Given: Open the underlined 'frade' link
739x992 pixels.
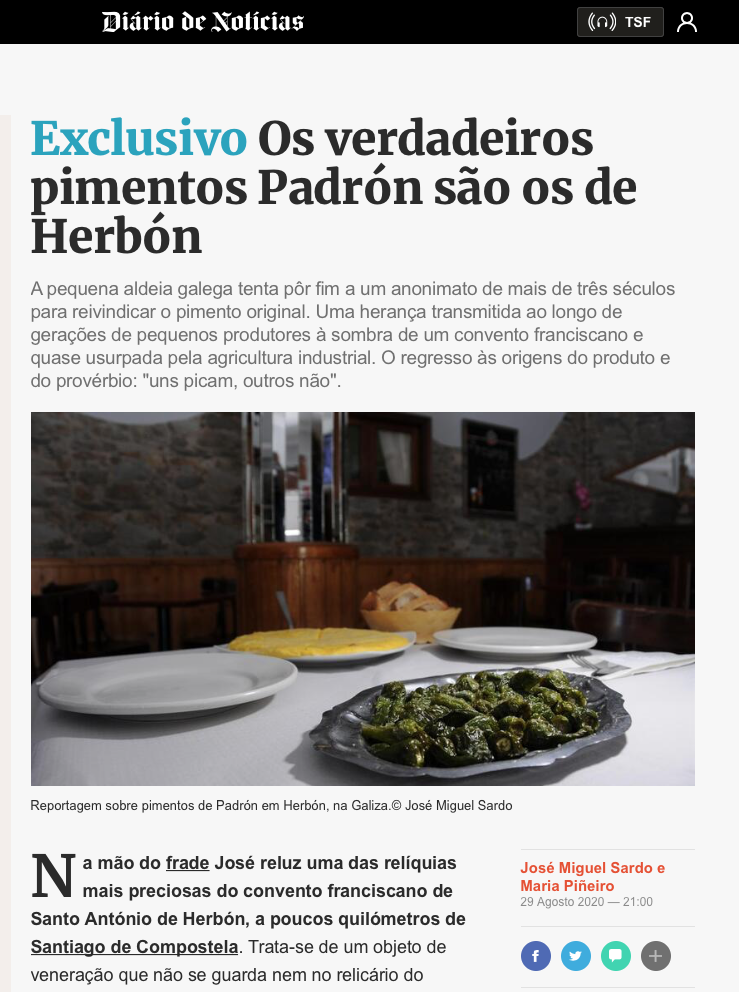Looking at the screenshot, I should click(187, 863).
